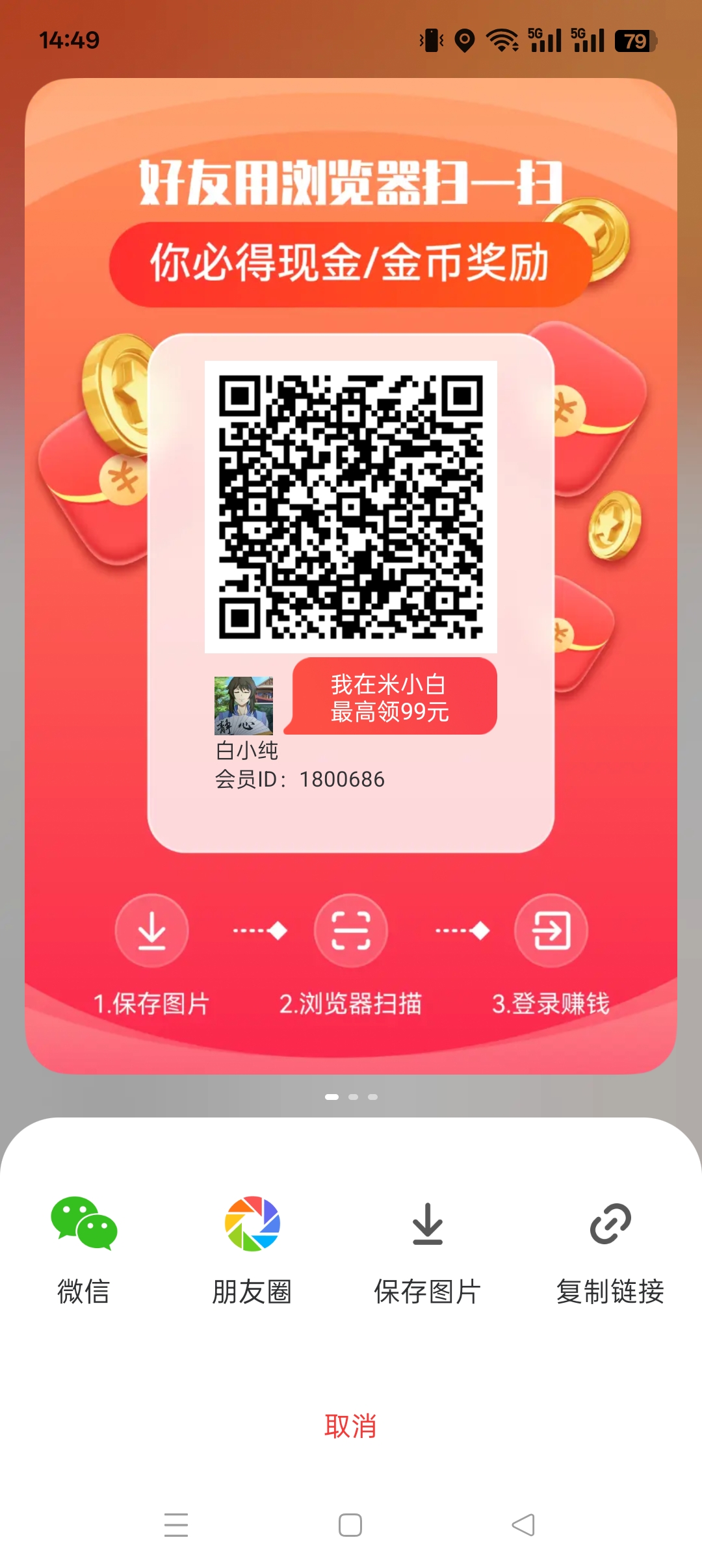
Task: Go back using system back button
Action: tap(523, 1524)
